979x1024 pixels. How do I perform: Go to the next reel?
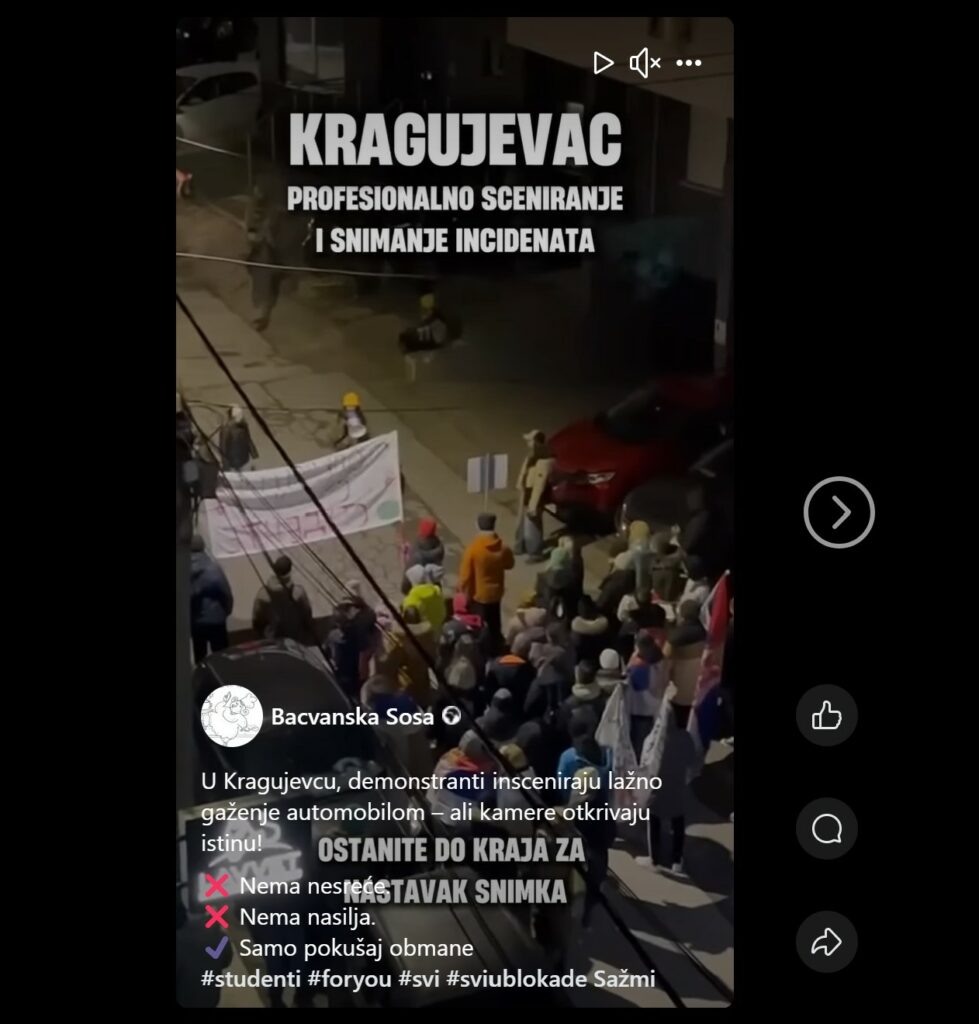coord(838,512)
